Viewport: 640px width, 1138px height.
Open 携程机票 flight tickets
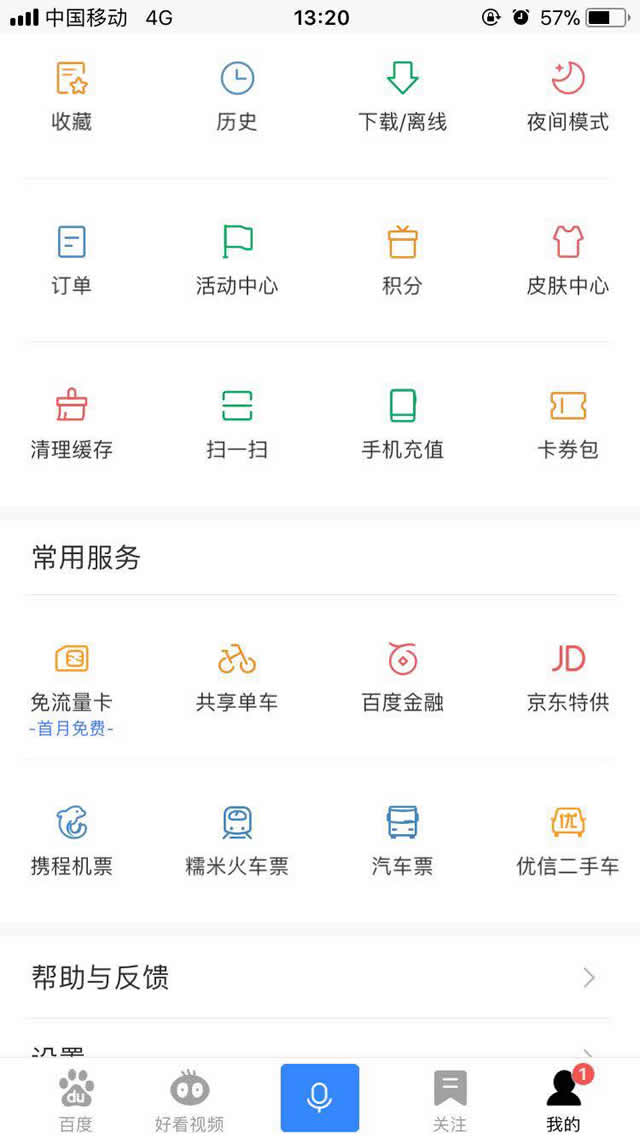tap(72, 842)
